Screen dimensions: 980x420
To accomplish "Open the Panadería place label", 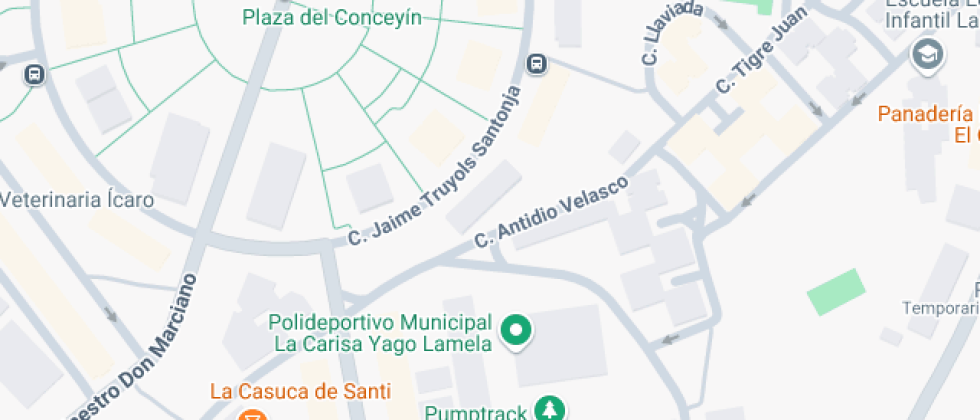I will pos(927,114).
